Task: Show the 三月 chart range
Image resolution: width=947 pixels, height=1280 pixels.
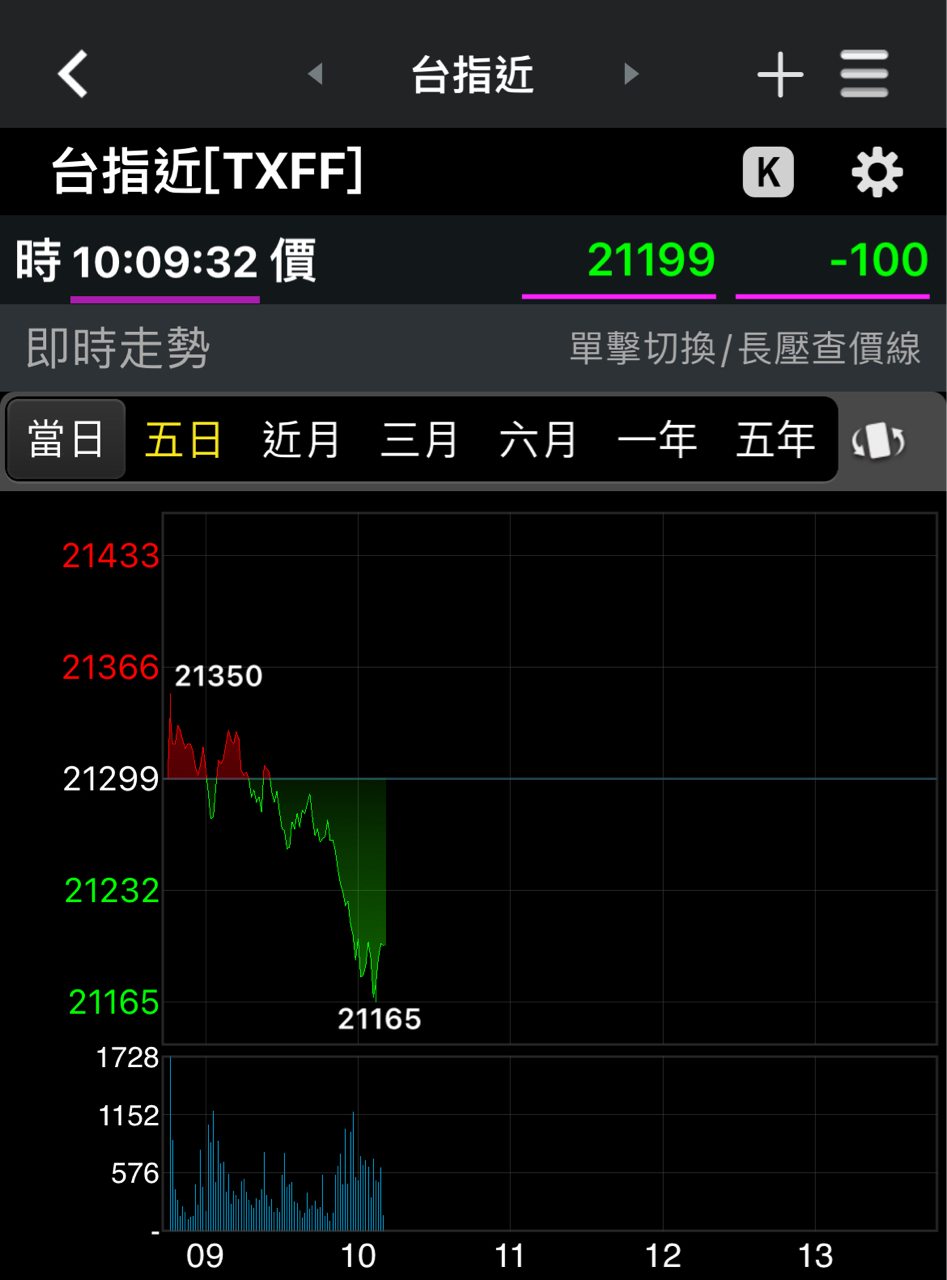Action: 420,440
